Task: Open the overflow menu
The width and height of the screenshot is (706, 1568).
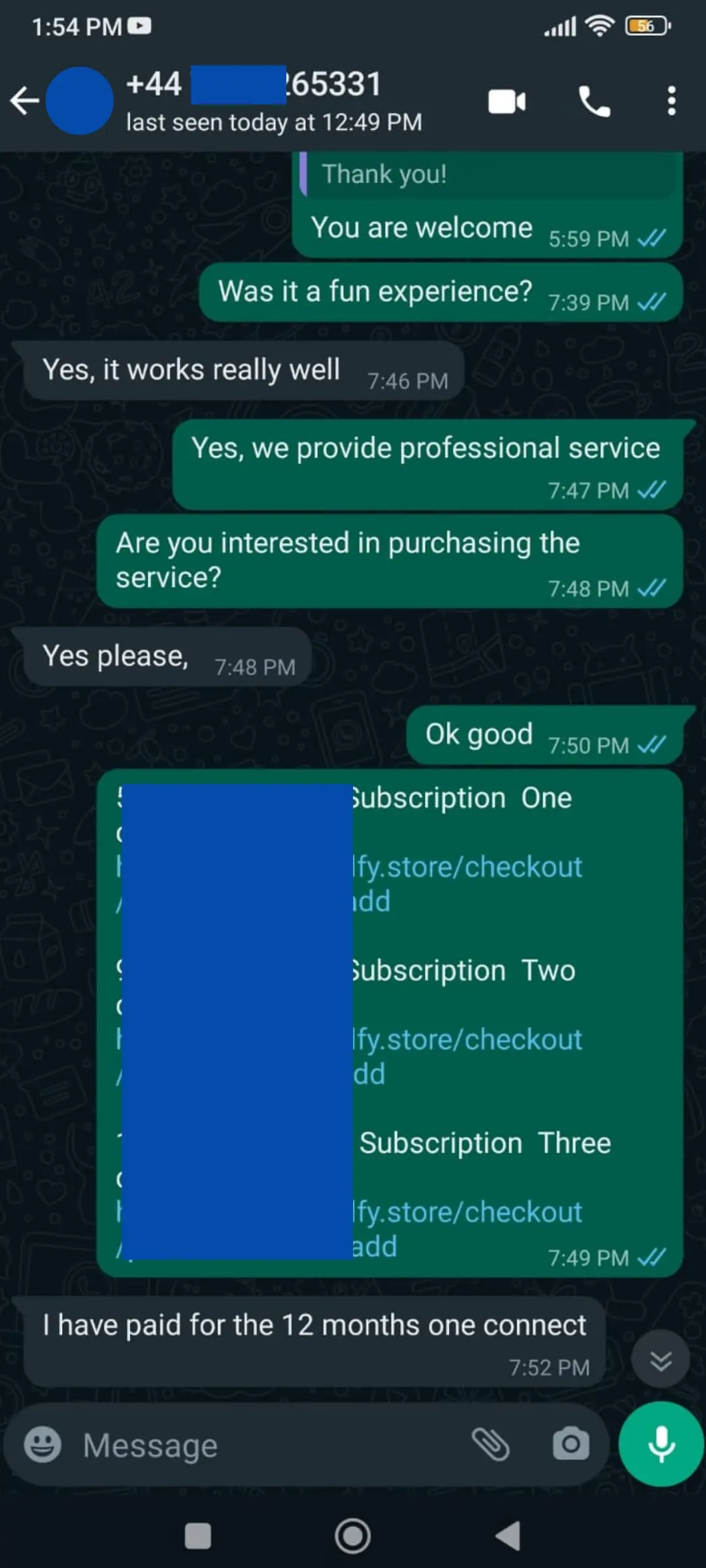Action: click(x=671, y=102)
